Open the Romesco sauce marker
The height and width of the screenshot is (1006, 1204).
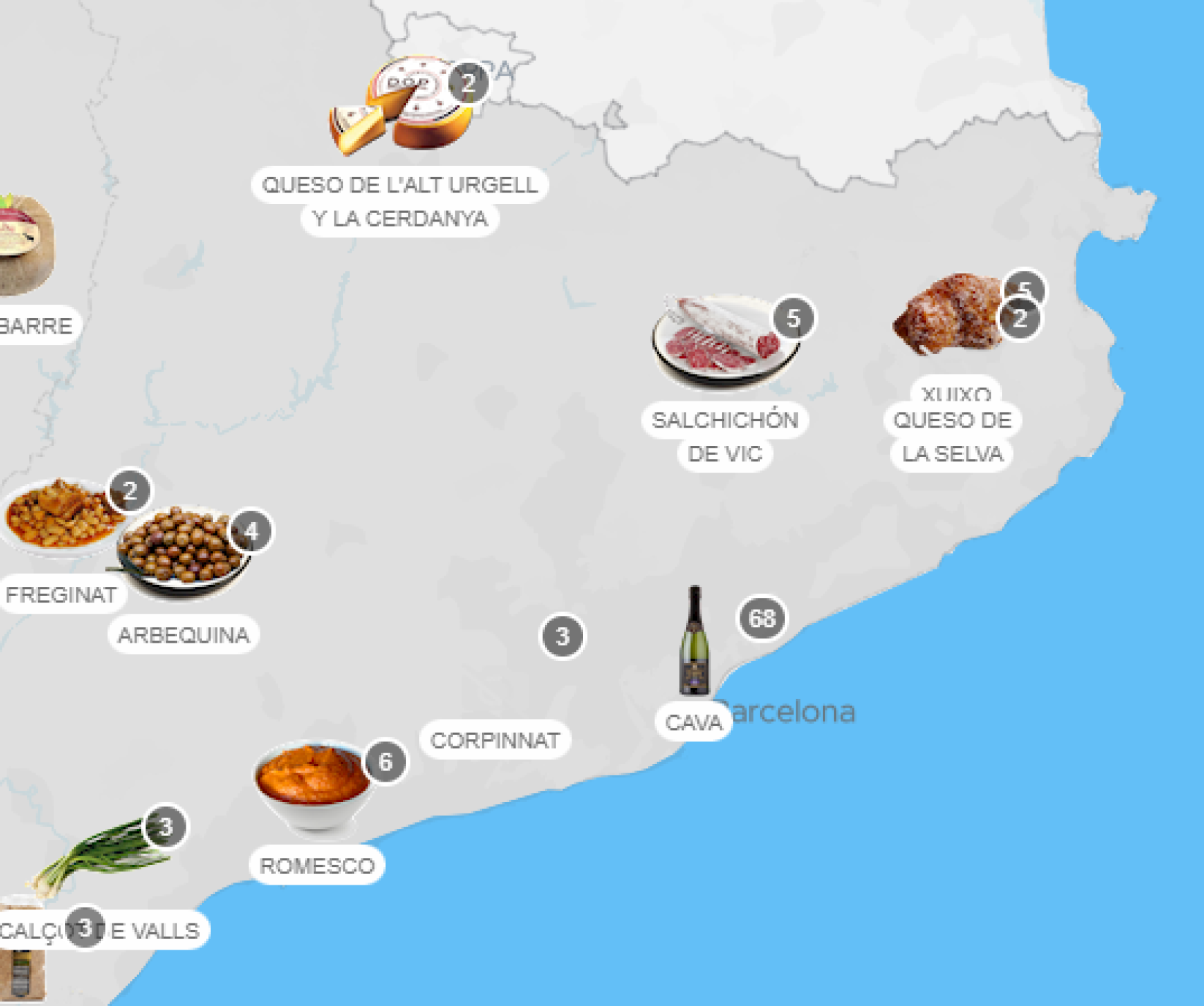point(312,785)
